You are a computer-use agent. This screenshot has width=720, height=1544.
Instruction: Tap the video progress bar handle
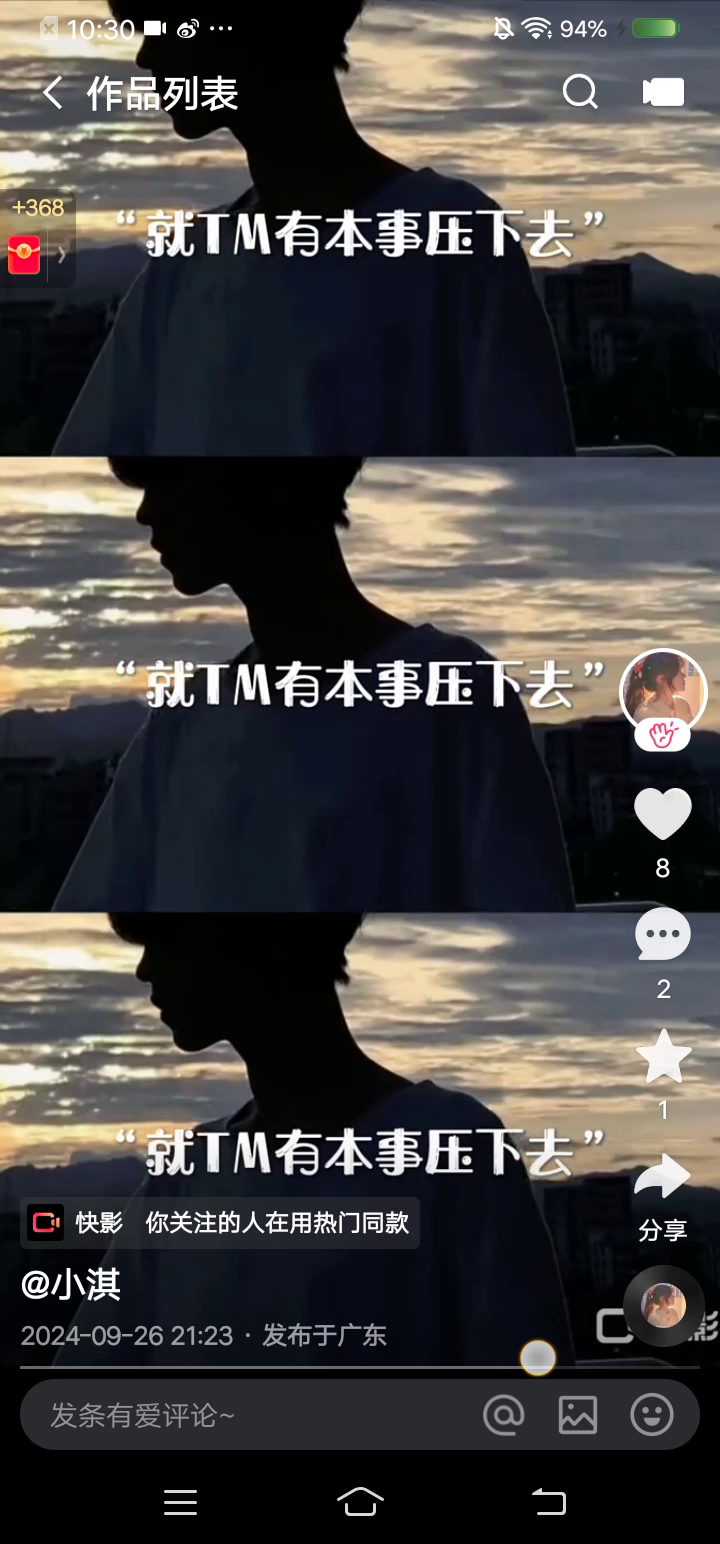538,1358
